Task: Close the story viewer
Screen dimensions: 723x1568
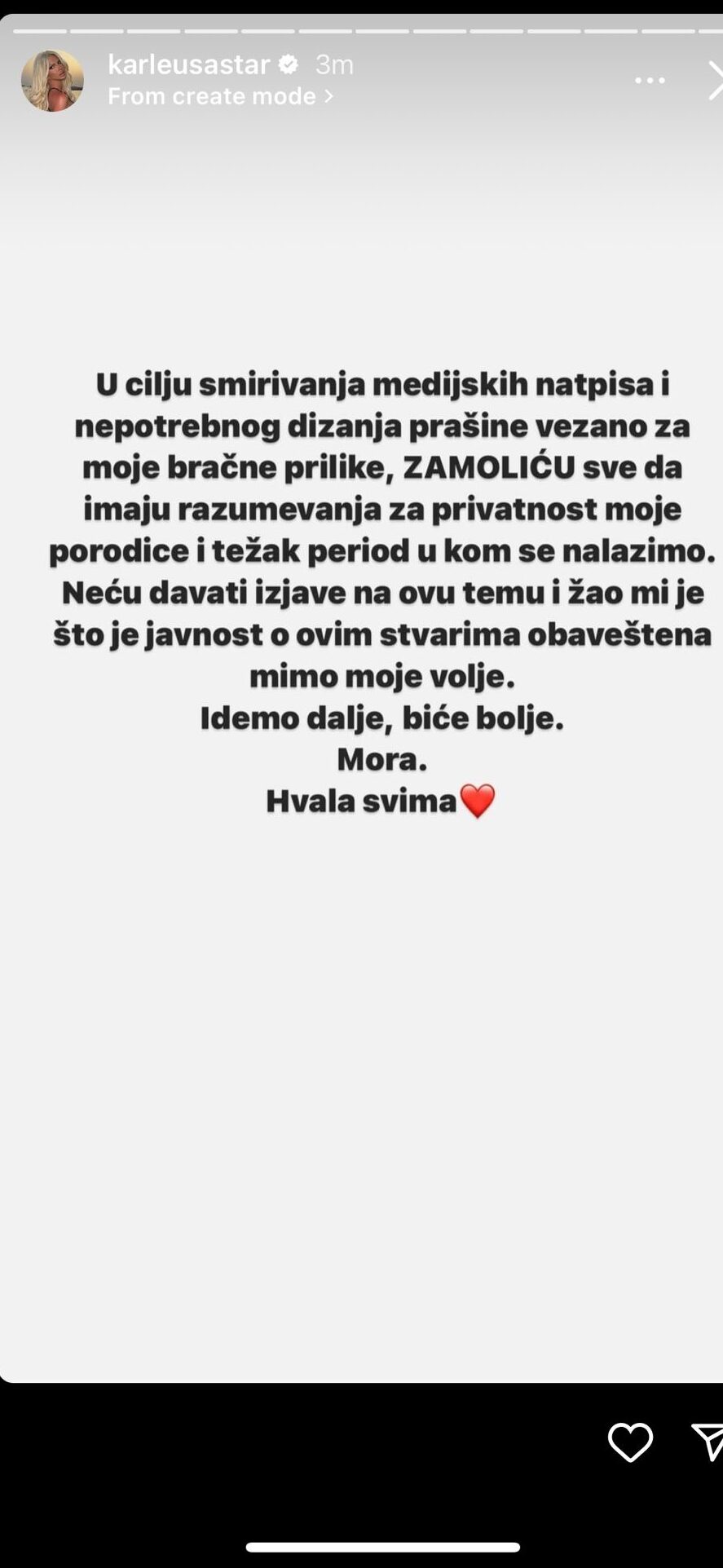Action: (x=715, y=81)
